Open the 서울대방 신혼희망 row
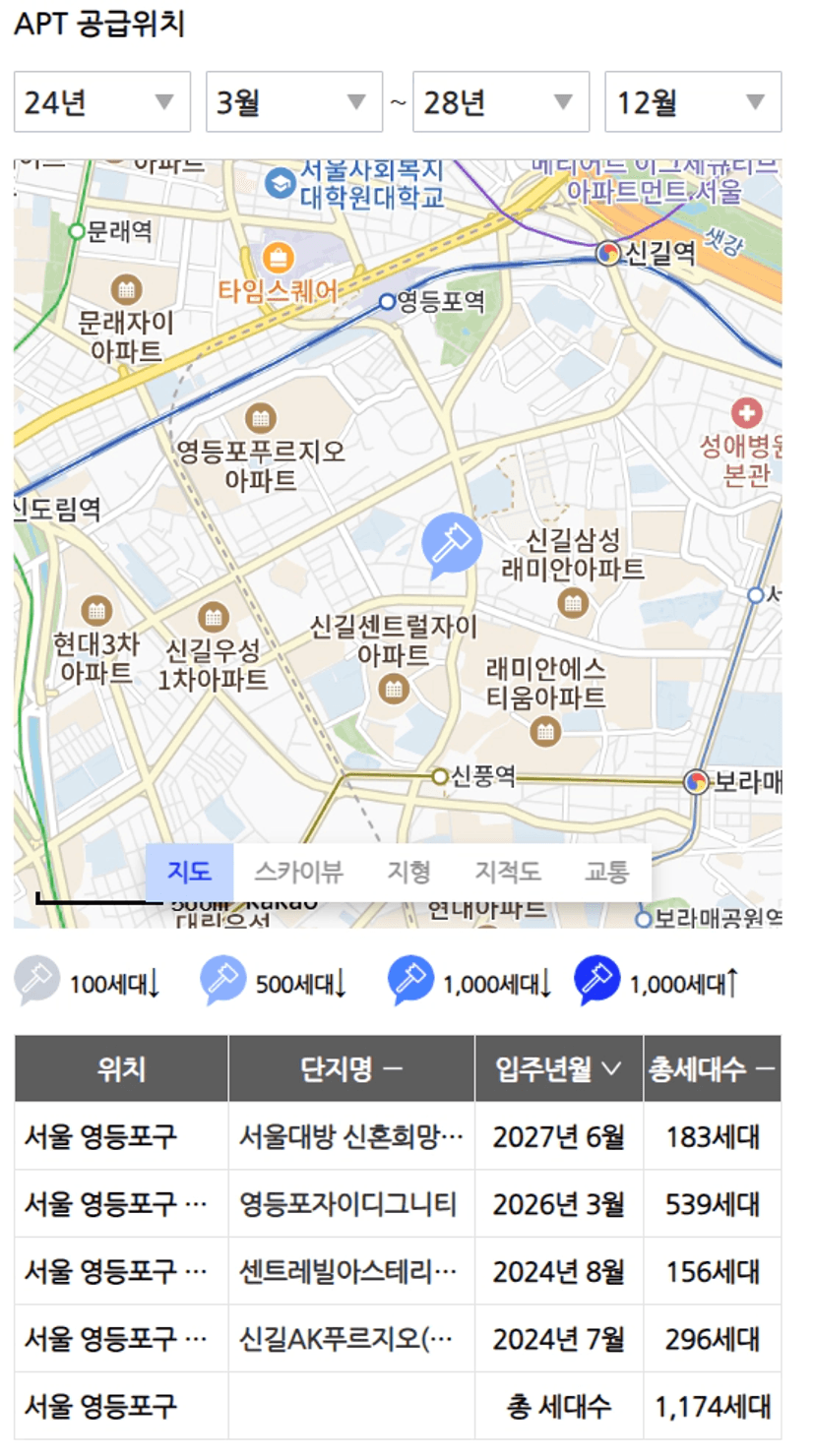The image size is (814, 1456). 398,1136
